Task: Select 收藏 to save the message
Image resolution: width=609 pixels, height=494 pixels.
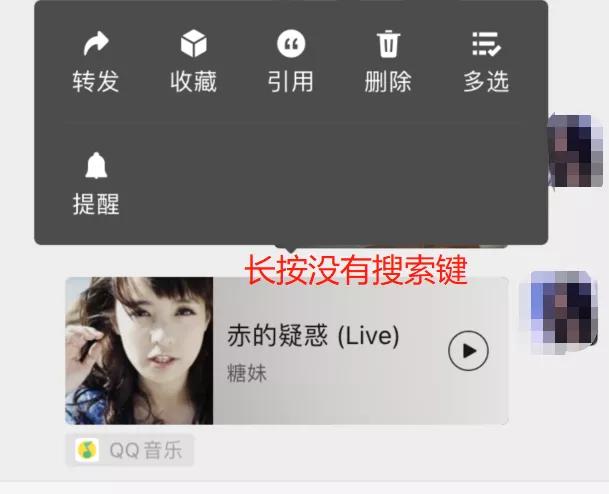Action: [x=193, y=61]
